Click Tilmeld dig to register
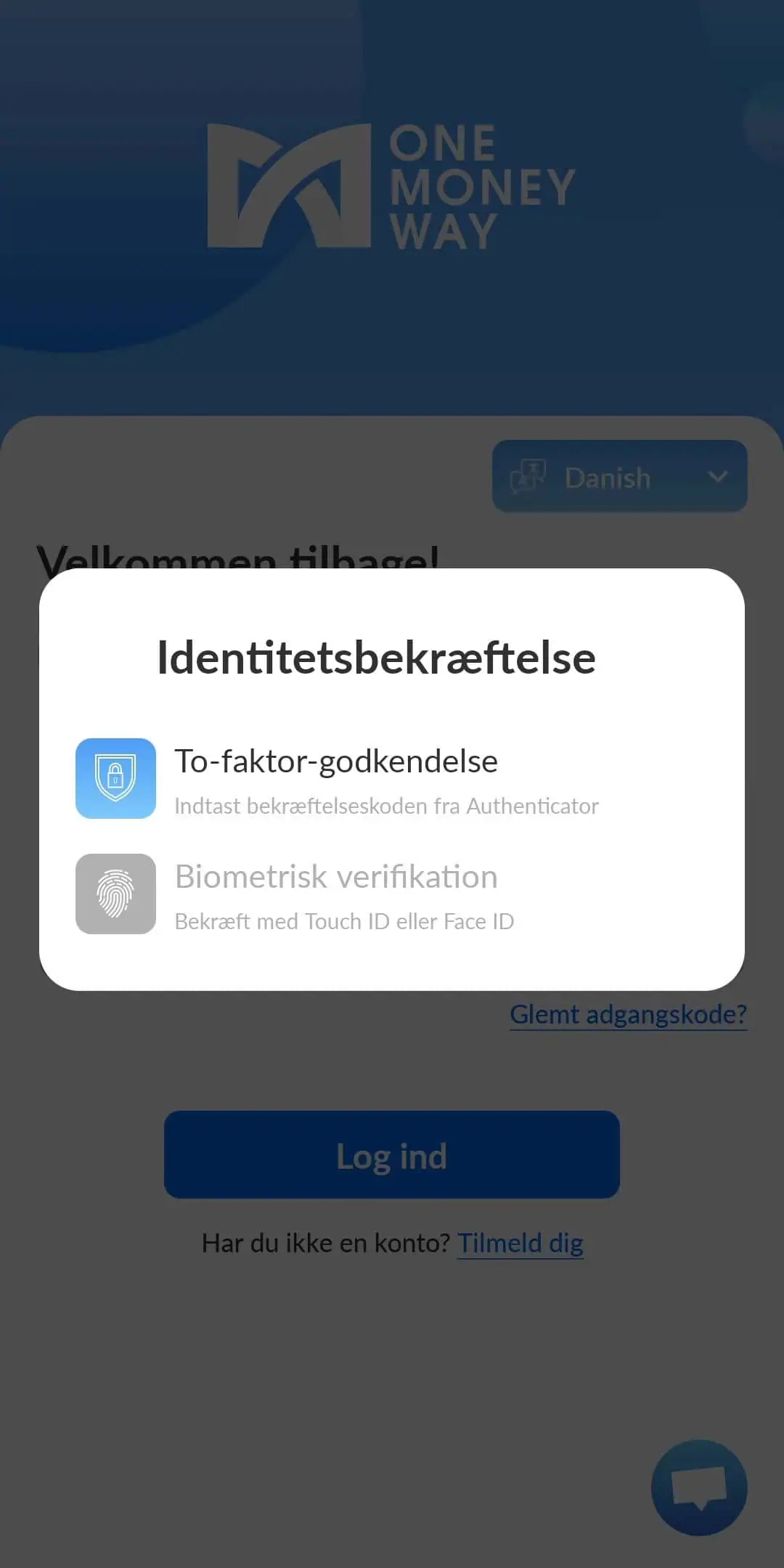 (520, 1243)
